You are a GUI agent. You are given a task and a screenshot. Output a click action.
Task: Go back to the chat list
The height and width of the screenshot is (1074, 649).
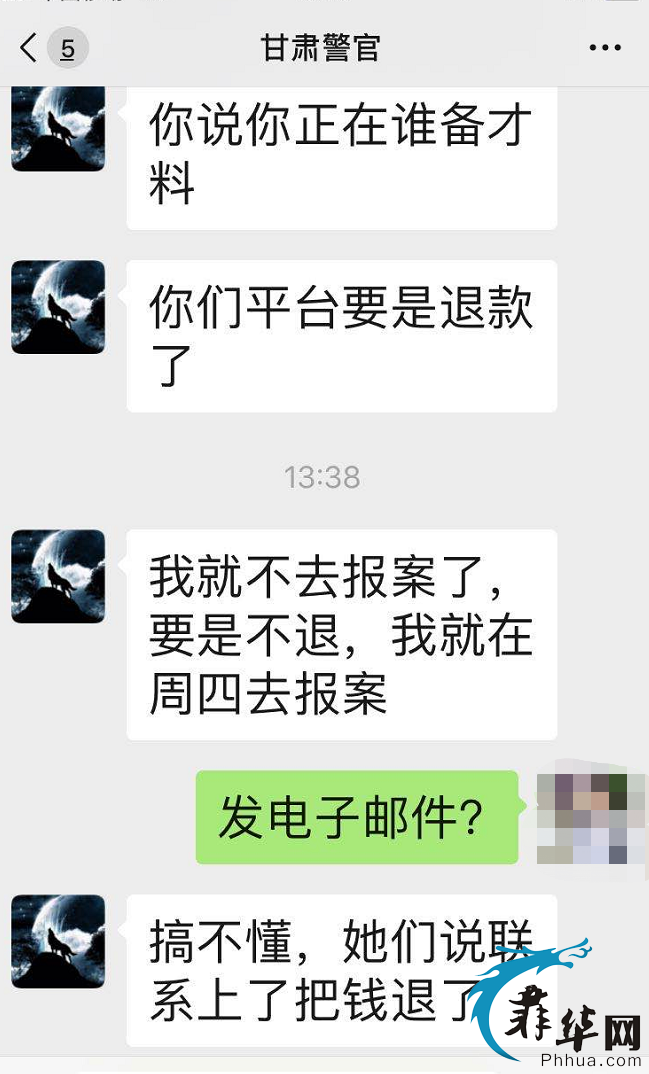(30, 47)
